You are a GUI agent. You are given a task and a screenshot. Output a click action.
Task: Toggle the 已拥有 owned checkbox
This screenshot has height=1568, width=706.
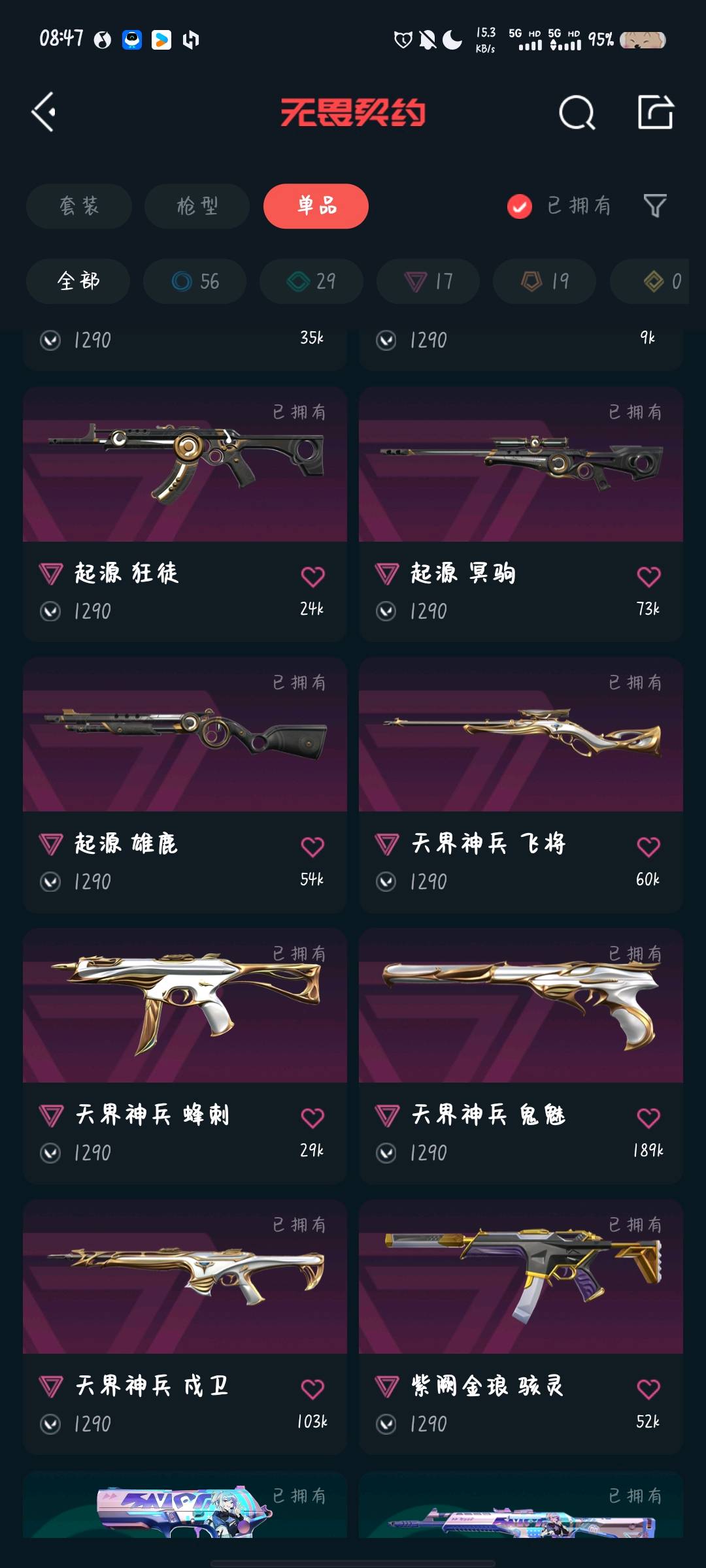tap(520, 207)
